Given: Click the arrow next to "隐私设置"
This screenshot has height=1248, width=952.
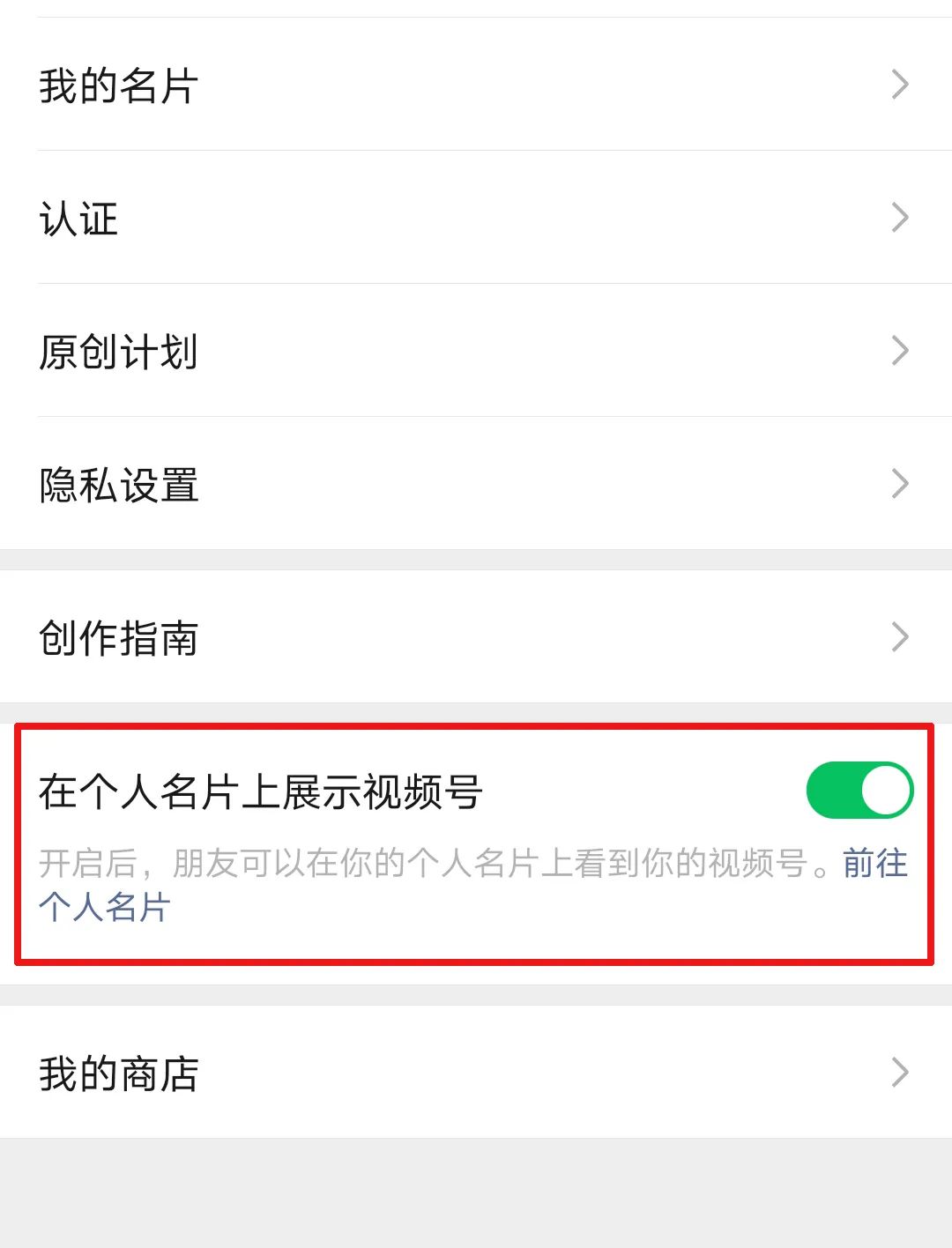Looking at the screenshot, I should (x=900, y=483).
